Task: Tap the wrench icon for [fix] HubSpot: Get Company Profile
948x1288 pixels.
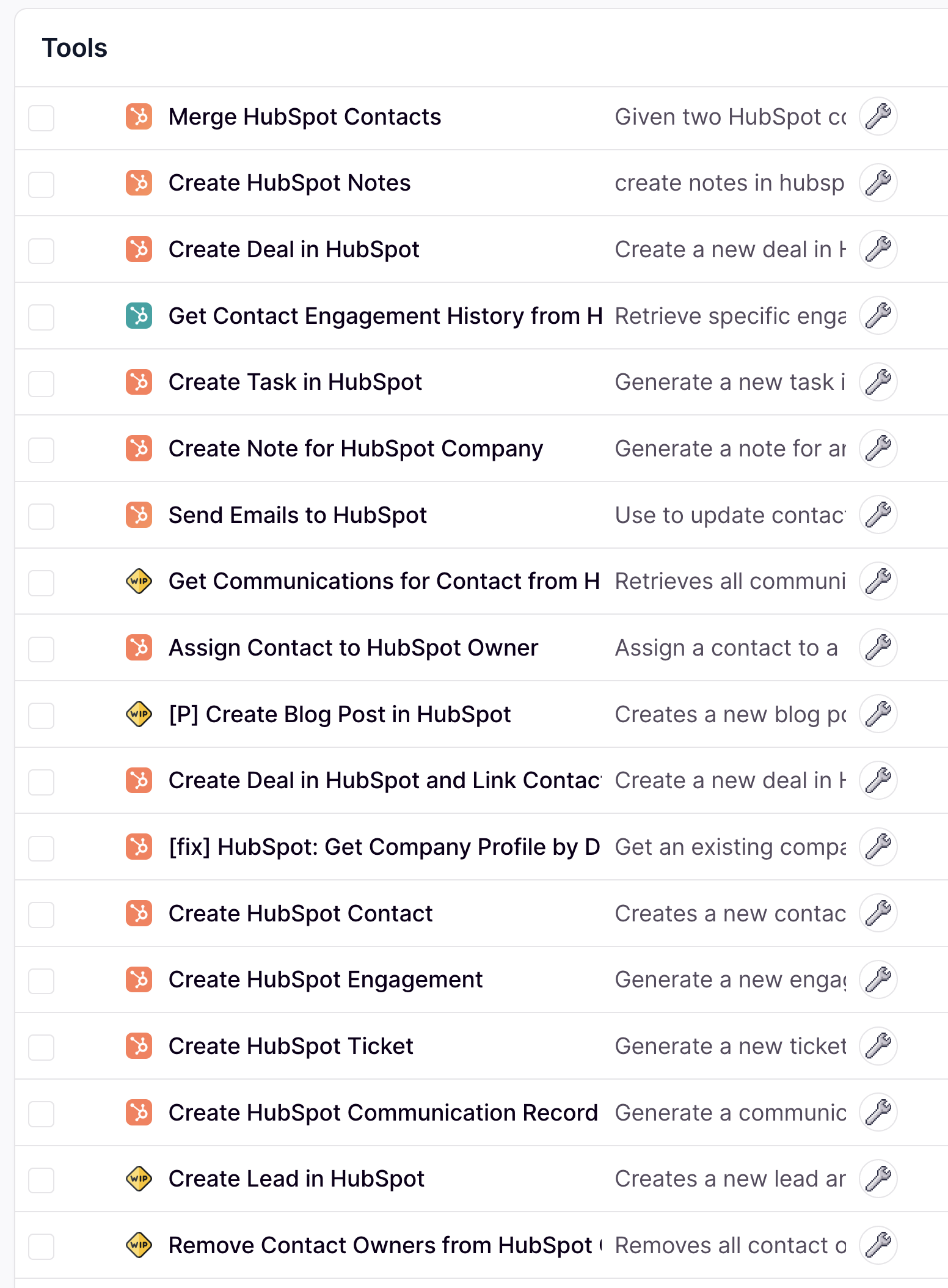Action: coord(878,847)
